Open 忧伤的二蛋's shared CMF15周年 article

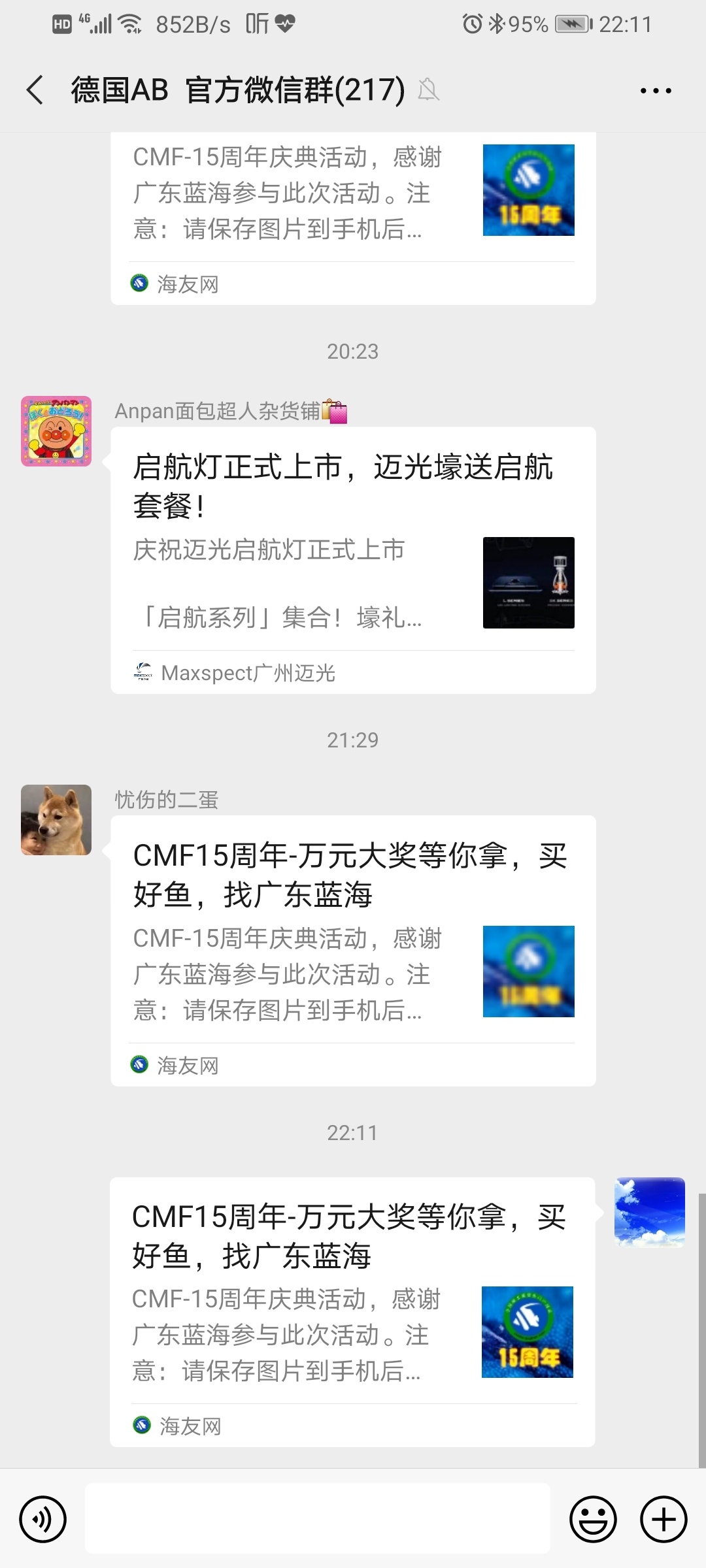pyautogui.click(x=353, y=950)
